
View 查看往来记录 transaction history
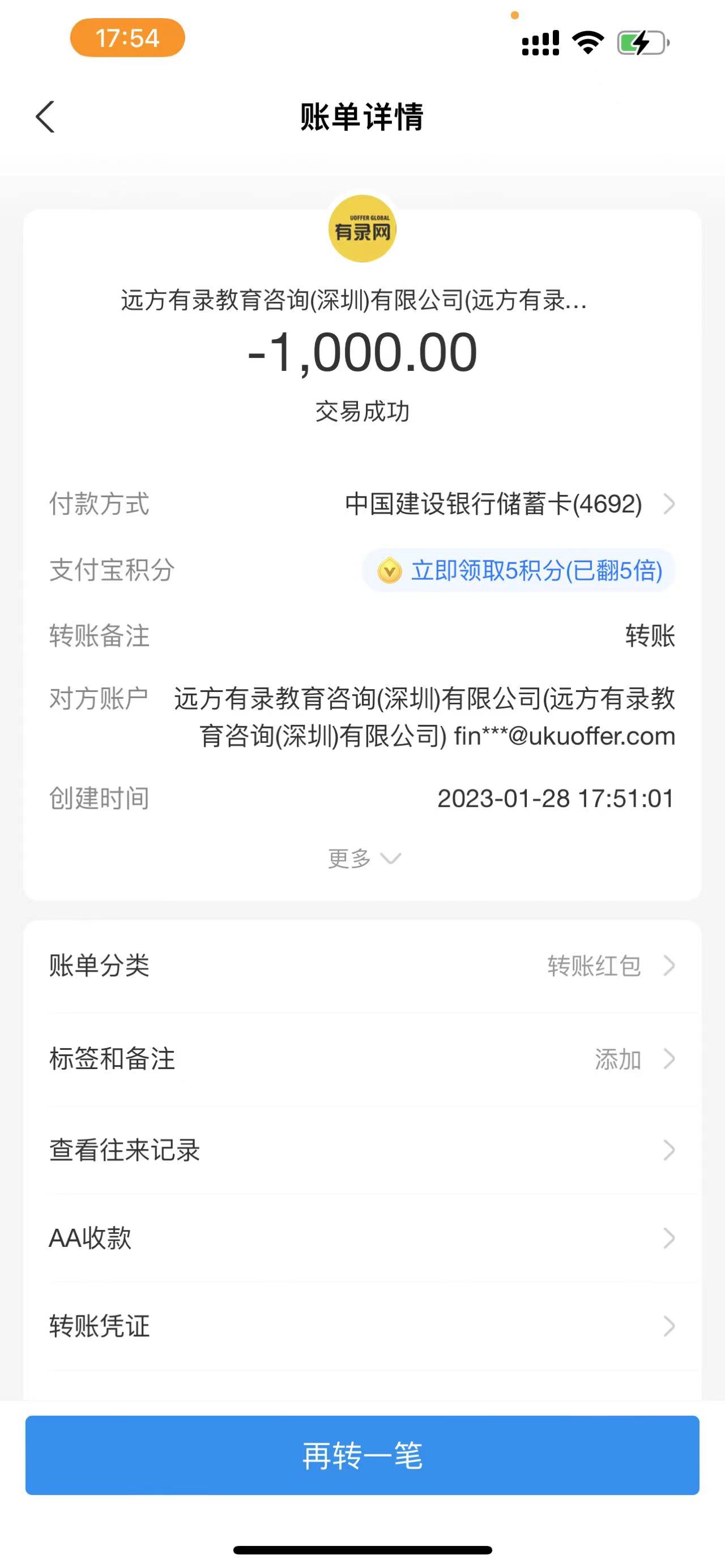click(362, 1151)
